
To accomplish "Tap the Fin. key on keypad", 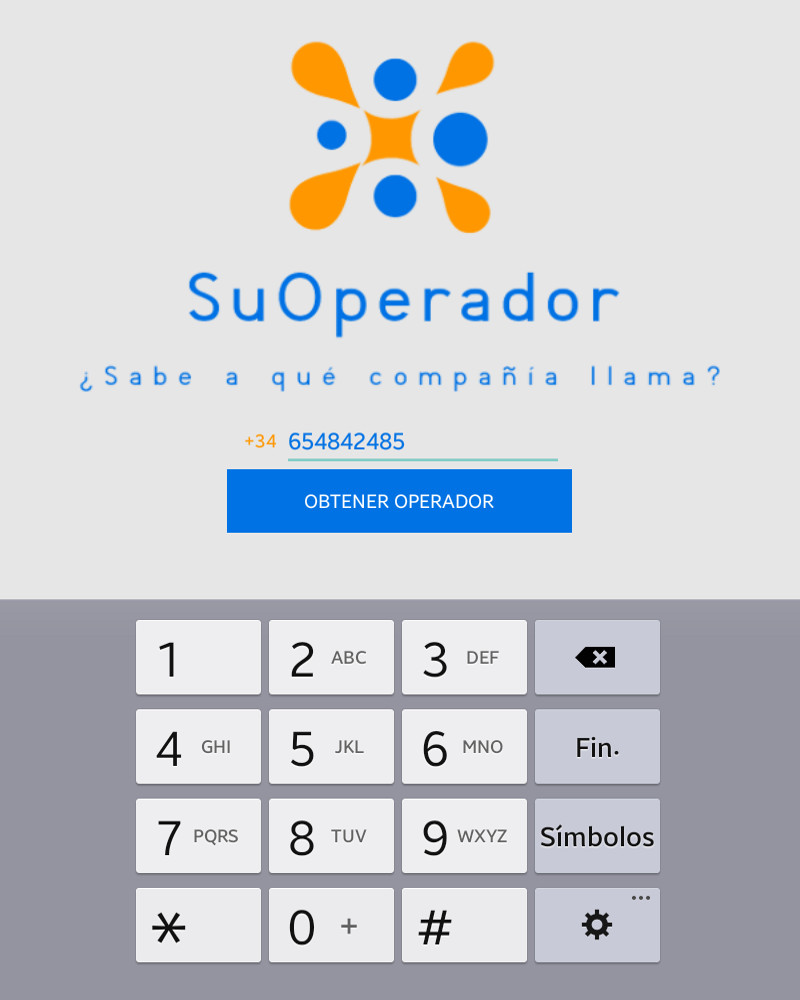I will point(597,747).
